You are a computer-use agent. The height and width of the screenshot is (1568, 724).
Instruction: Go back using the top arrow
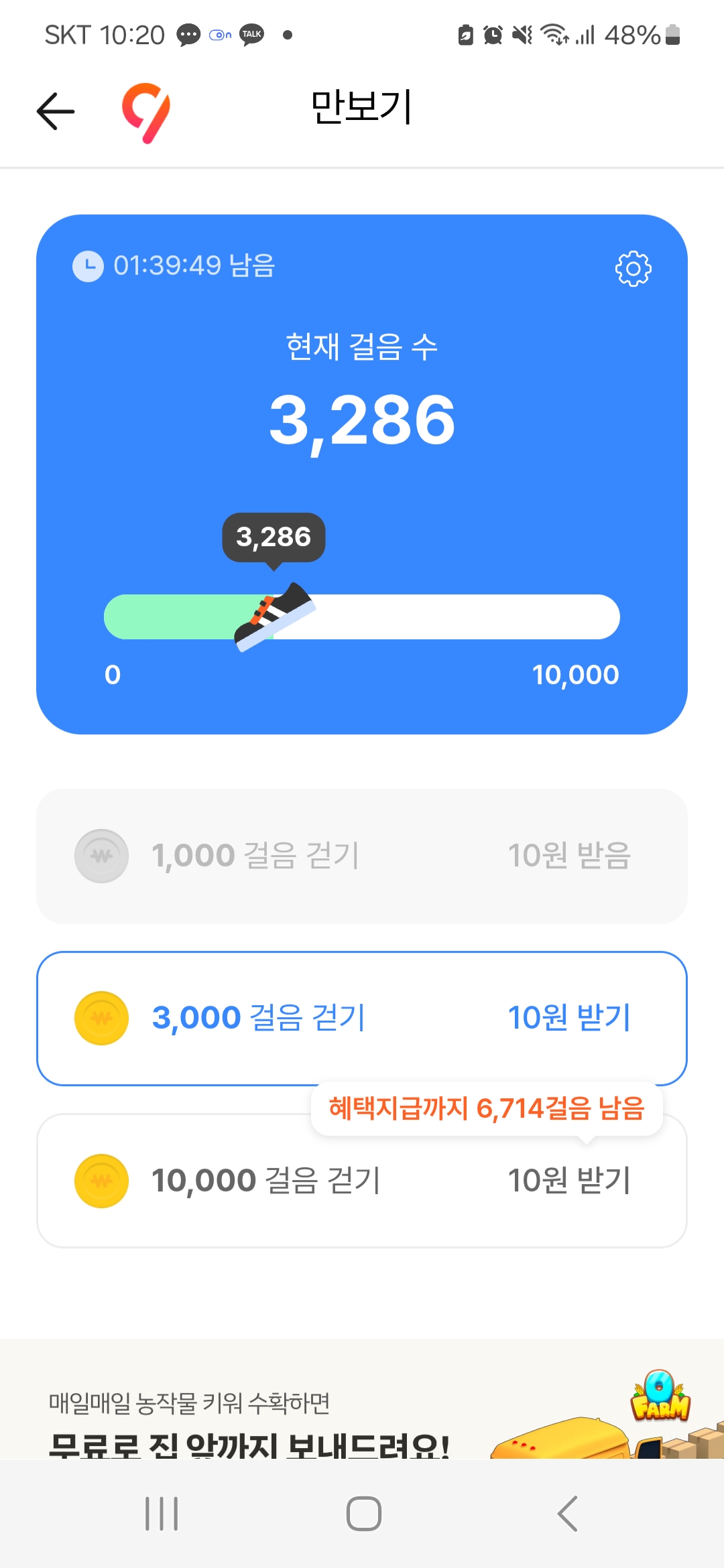[56, 111]
